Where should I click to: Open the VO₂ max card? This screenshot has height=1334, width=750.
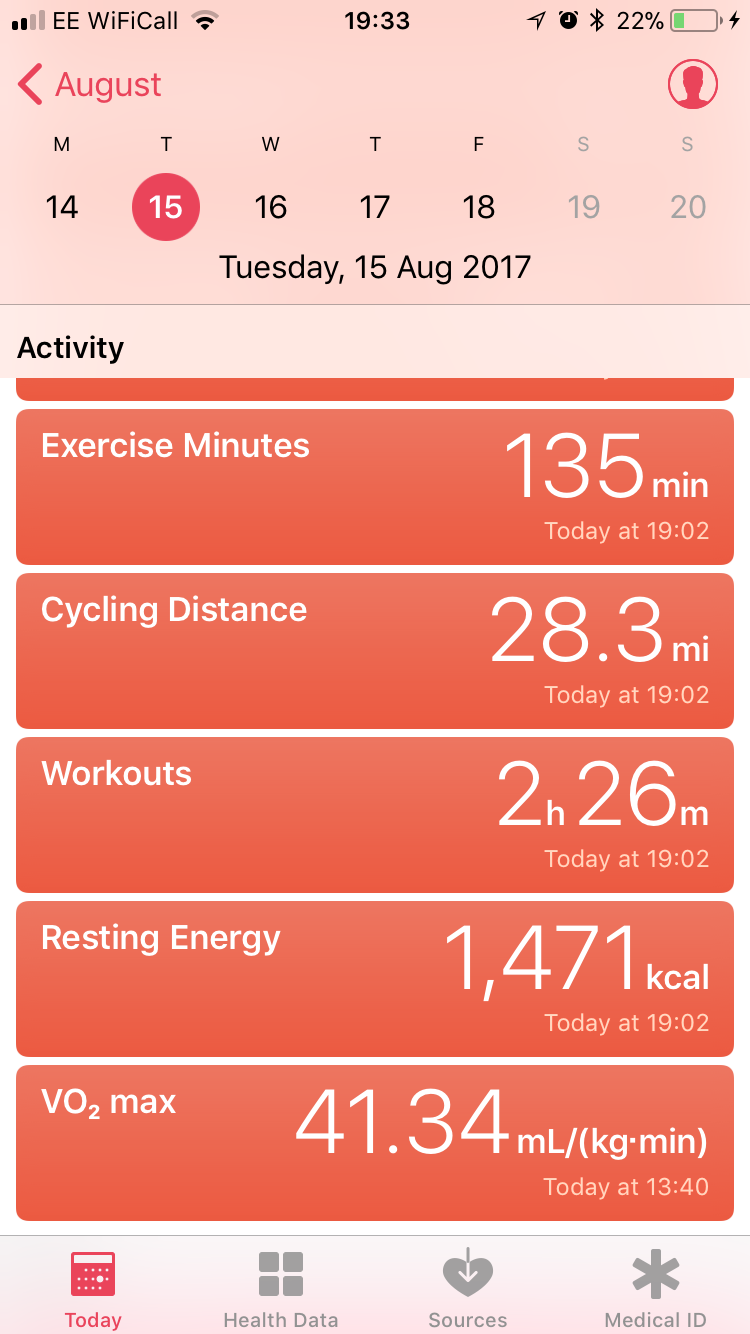pos(375,1143)
